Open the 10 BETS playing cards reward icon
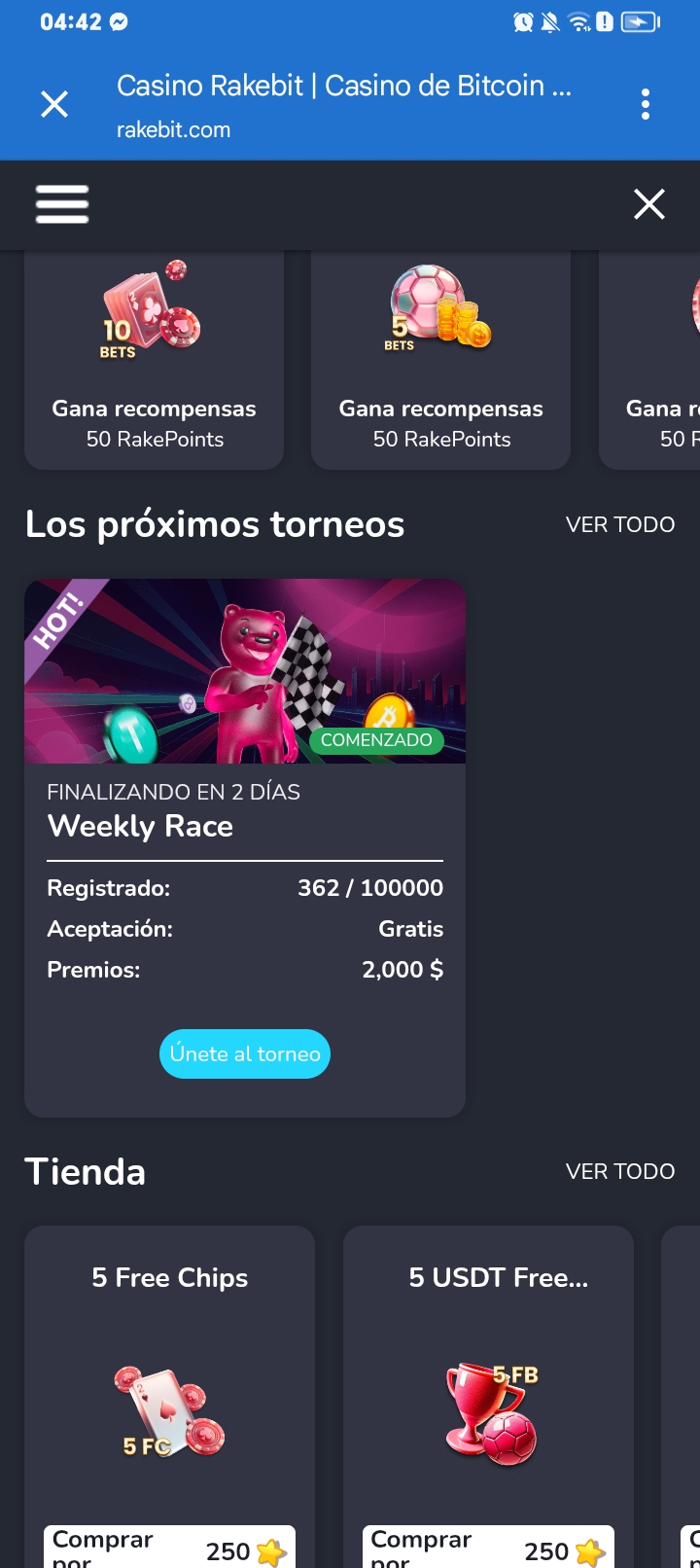700x1568 pixels. click(153, 311)
